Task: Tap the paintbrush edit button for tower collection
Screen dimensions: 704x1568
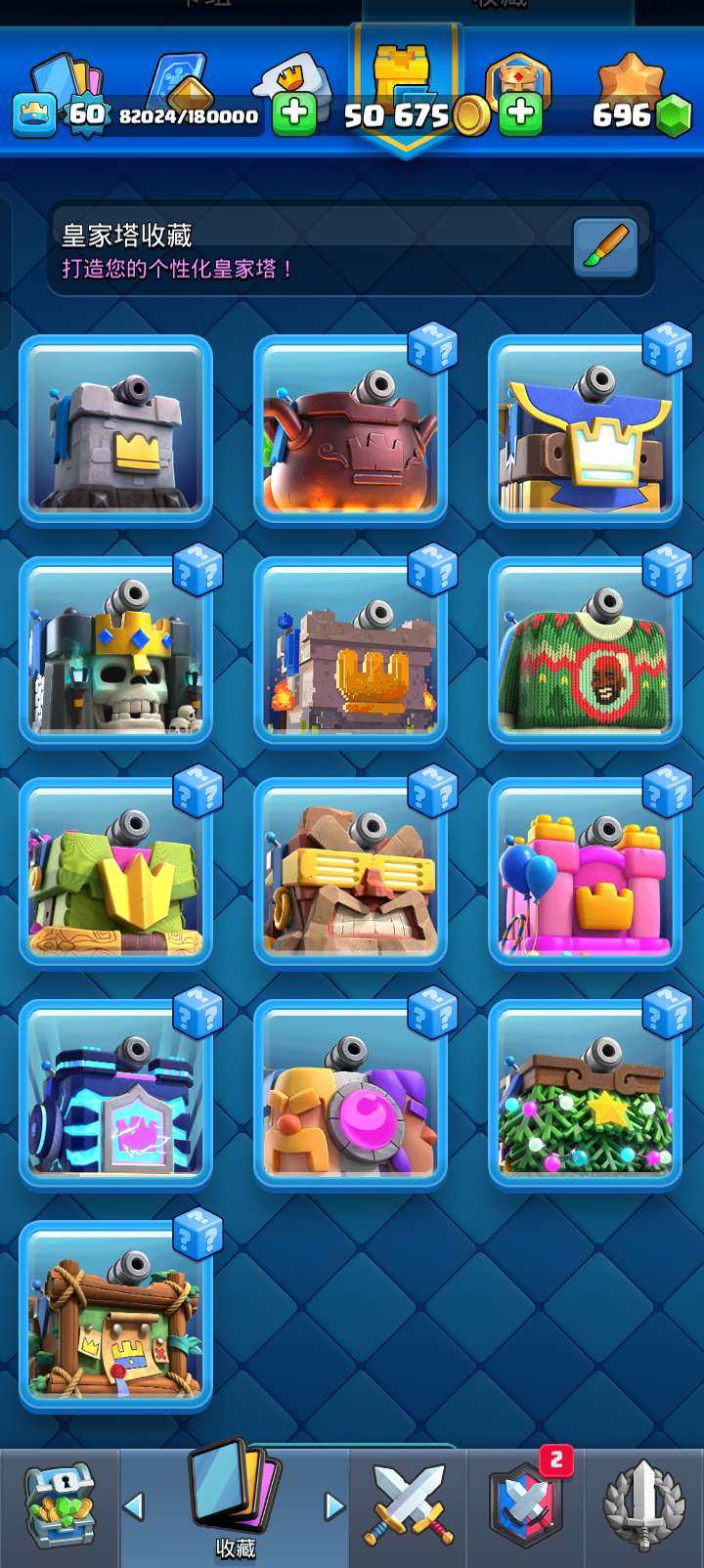Action: tap(605, 247)
